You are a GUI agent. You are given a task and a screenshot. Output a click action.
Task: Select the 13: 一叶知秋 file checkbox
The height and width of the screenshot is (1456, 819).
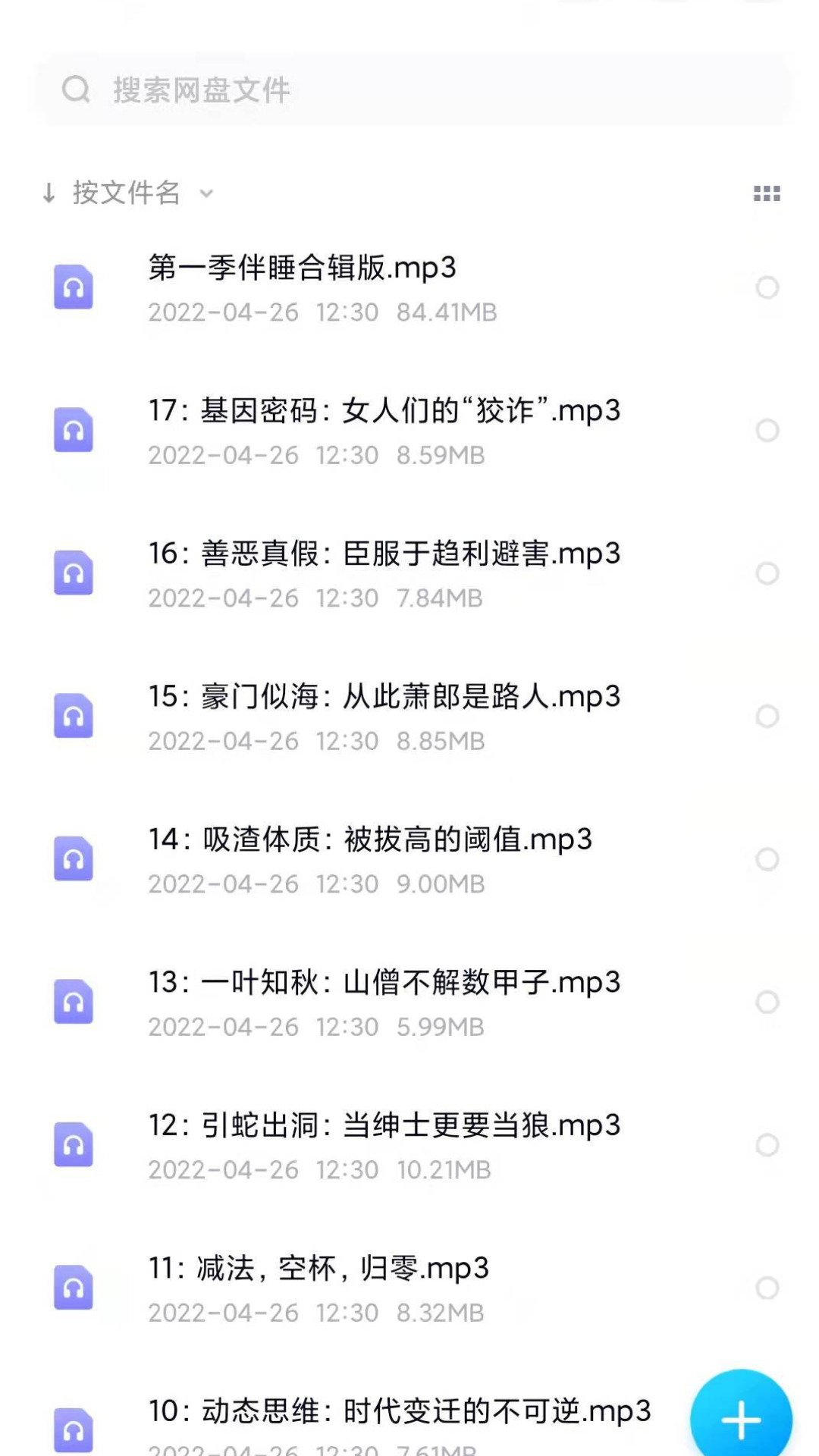click(x=767, y=1002)
